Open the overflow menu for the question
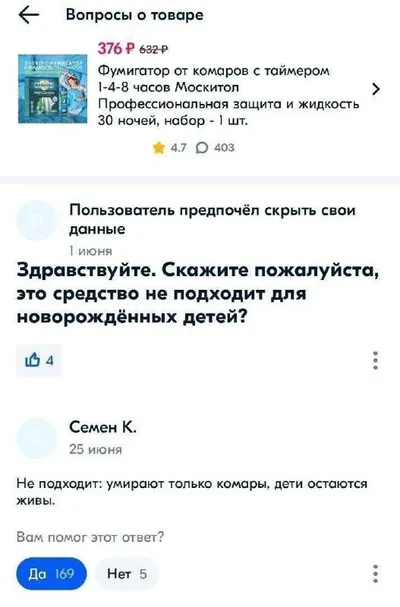The height and width of the screenshot is (607, 400). (x=375, y=360)
